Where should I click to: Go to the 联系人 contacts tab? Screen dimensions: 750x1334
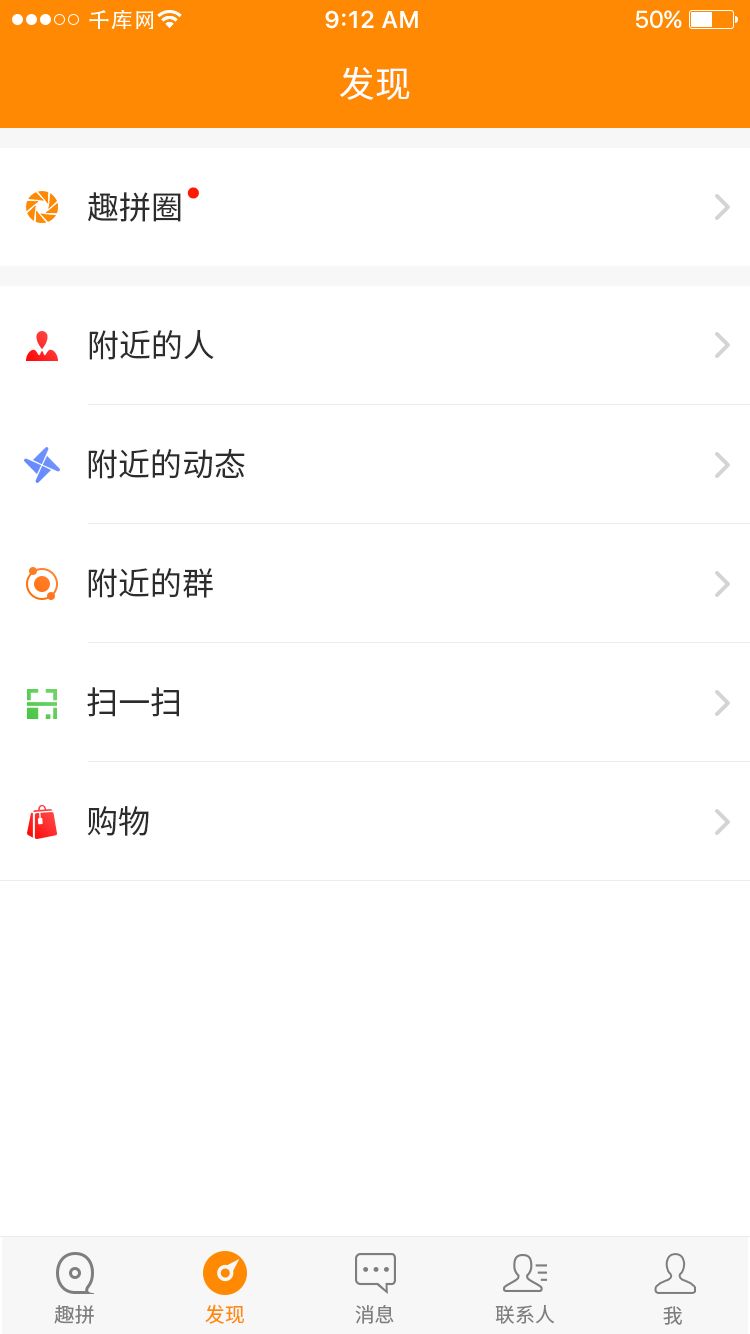pos(525,1288)
